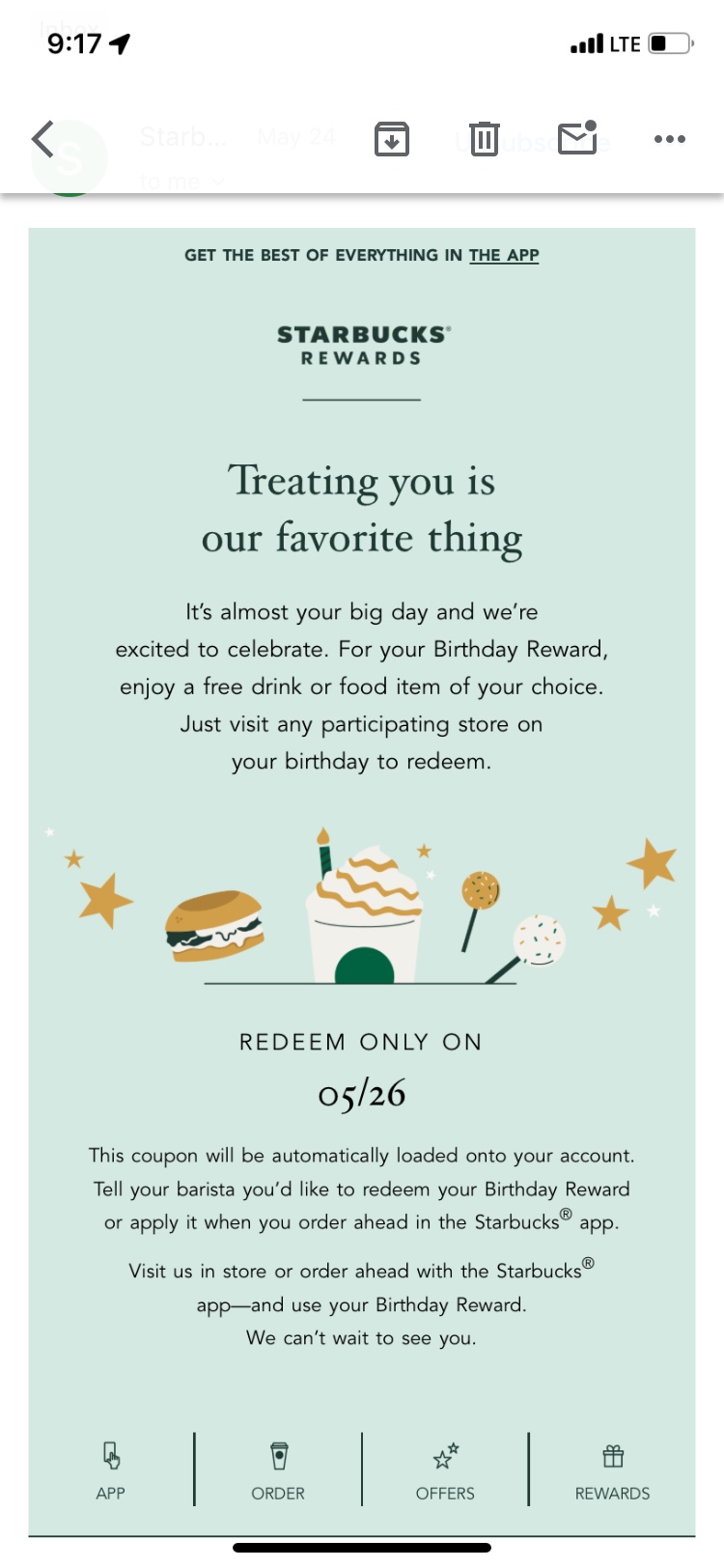Viewport: 724px width, 1568px height.
Task: Tap the ORDER link with the cup icon
Action: (278, 1470)
